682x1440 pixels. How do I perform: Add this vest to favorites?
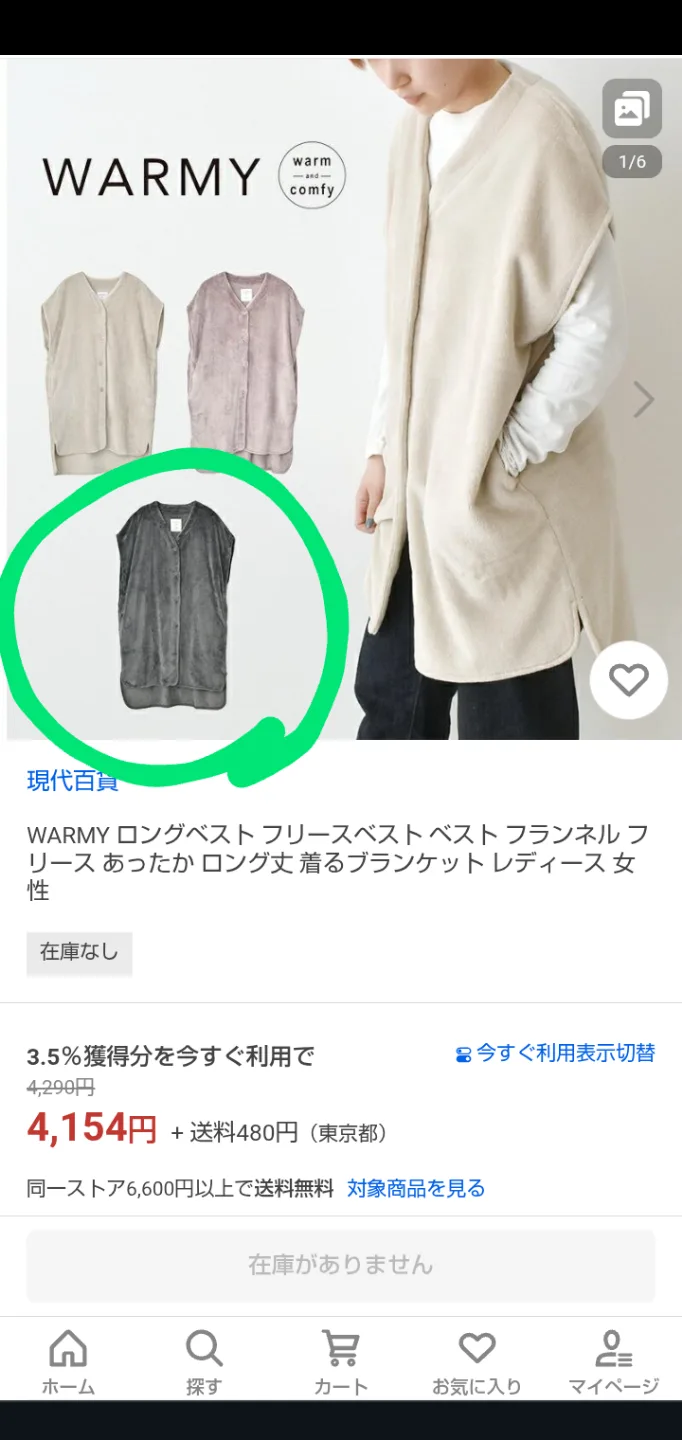[x=628, y=681]
